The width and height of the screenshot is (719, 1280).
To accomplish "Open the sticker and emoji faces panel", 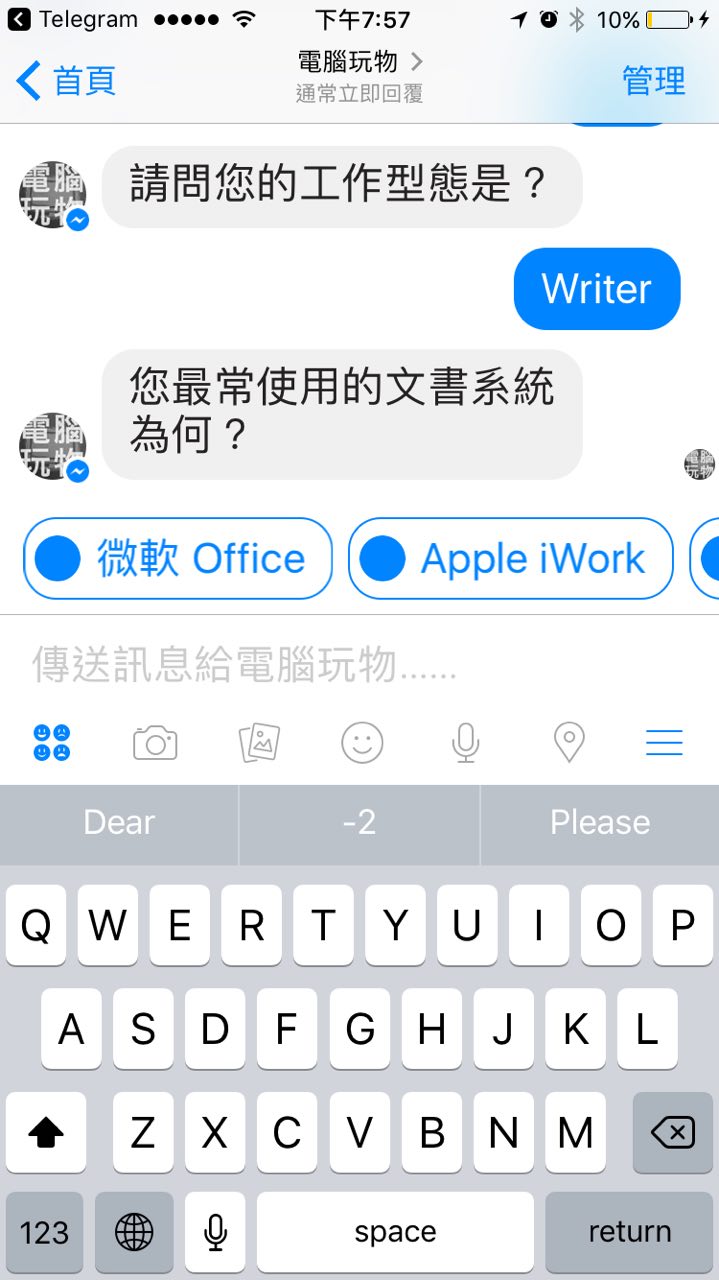I will click(x=52, y=743).
